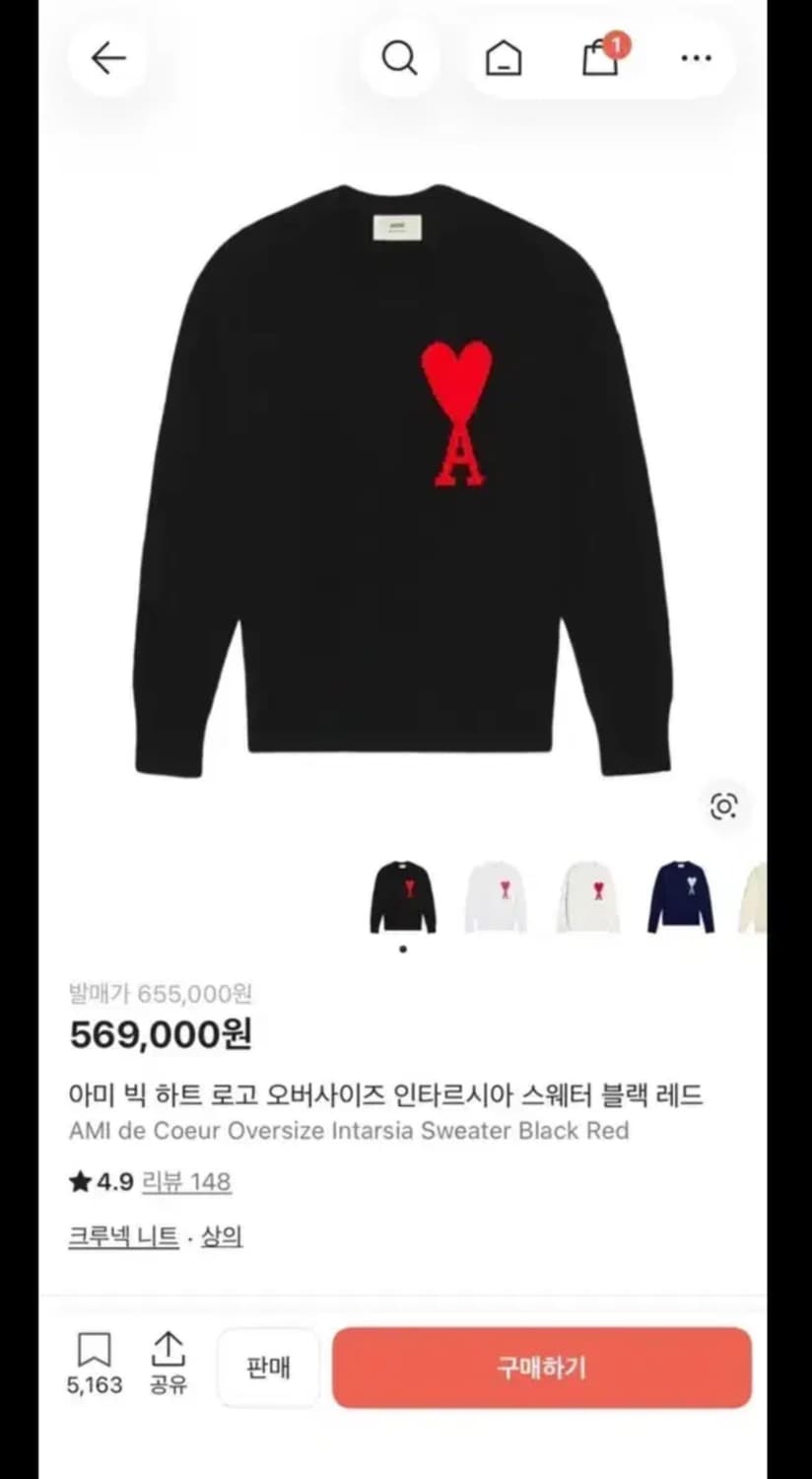Tap the bookmark save icon showing 5,163
812x1479 pixels.
point(93,1354)
